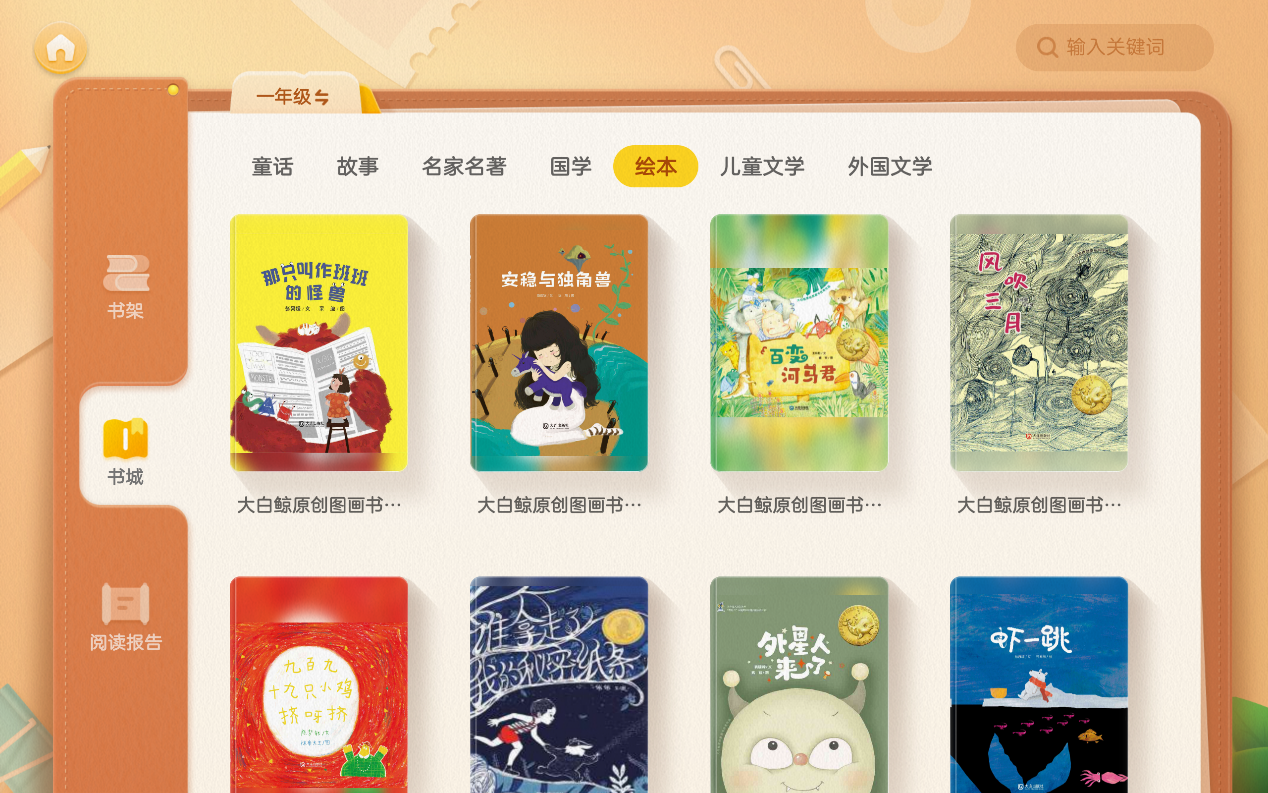
Task: Open the 书架 section
Action: click(125, 287)
